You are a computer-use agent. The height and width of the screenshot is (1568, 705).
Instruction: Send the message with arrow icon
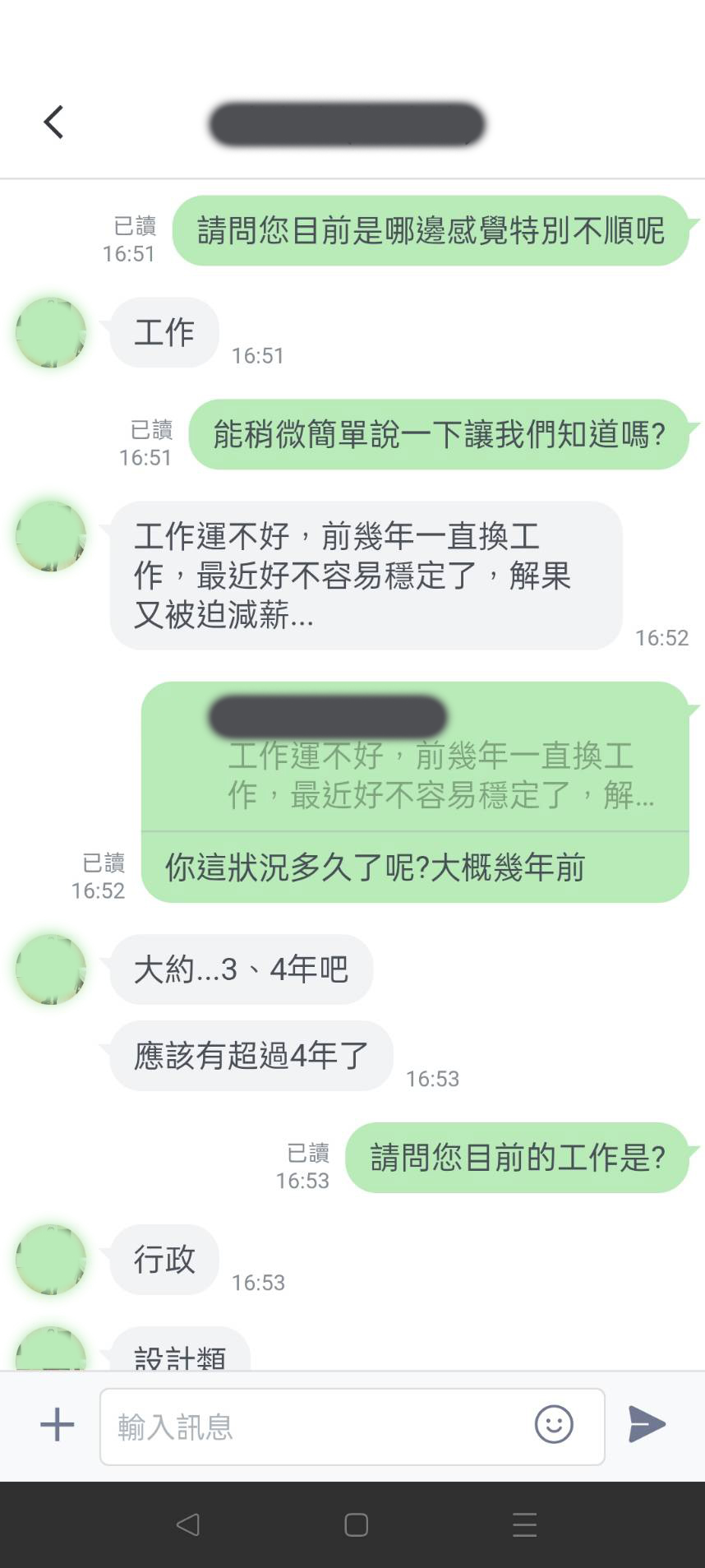pyautogui.click(x=647, y=1424)
